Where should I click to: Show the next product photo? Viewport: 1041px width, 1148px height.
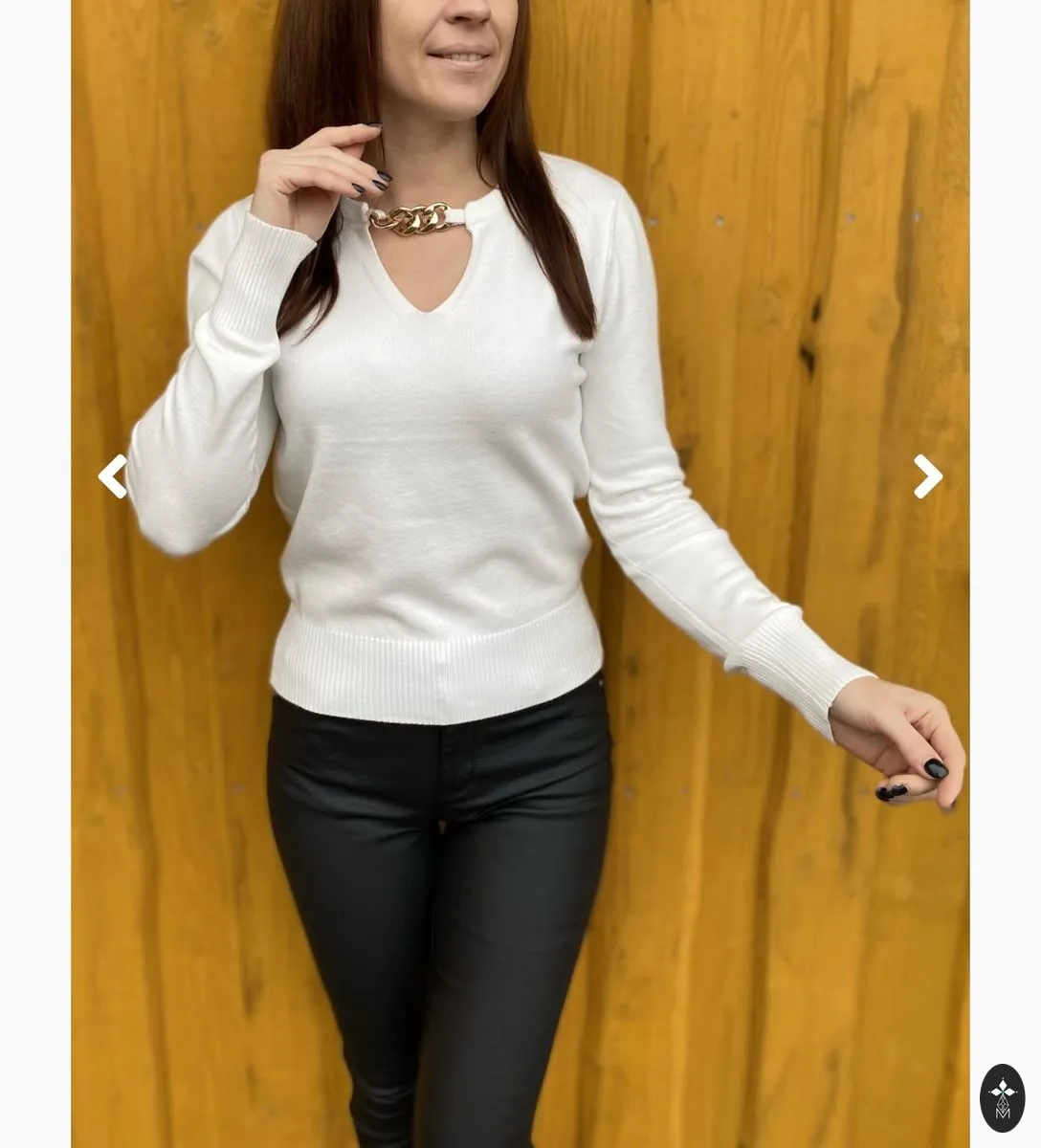(x=927, y=476)
